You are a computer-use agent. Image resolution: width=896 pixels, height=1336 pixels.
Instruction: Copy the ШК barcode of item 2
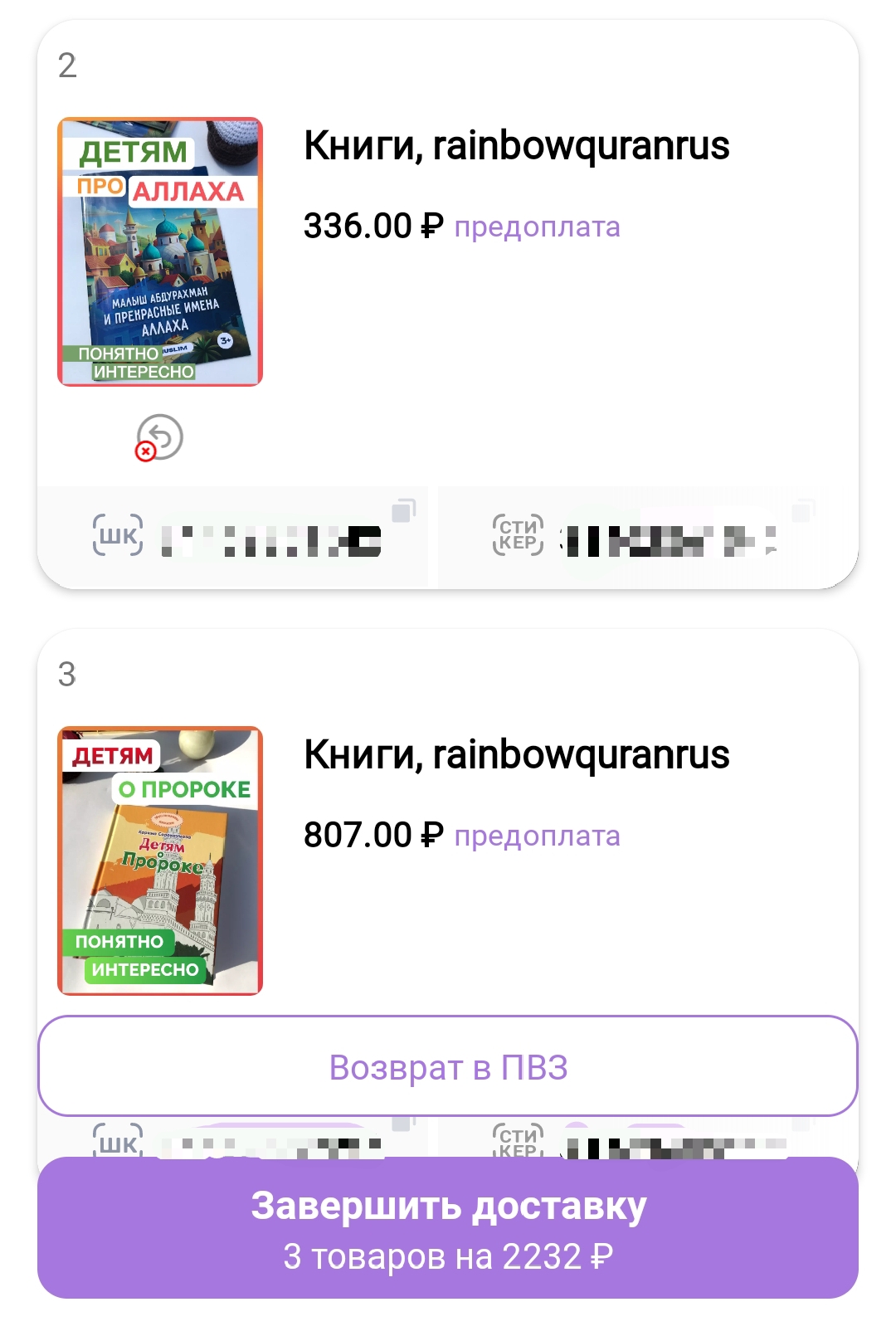point(403,510)
